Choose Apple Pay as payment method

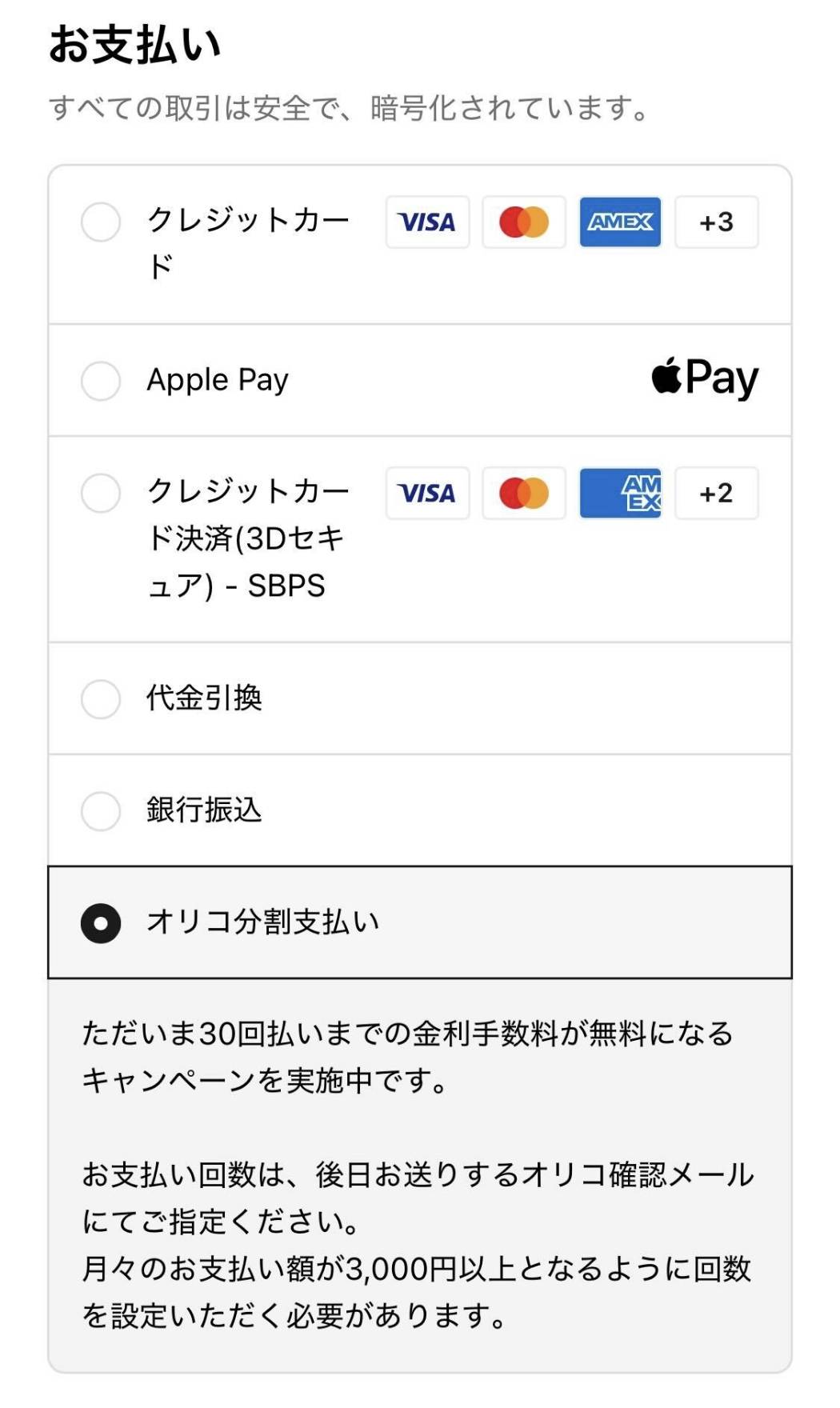pos(101,380)
